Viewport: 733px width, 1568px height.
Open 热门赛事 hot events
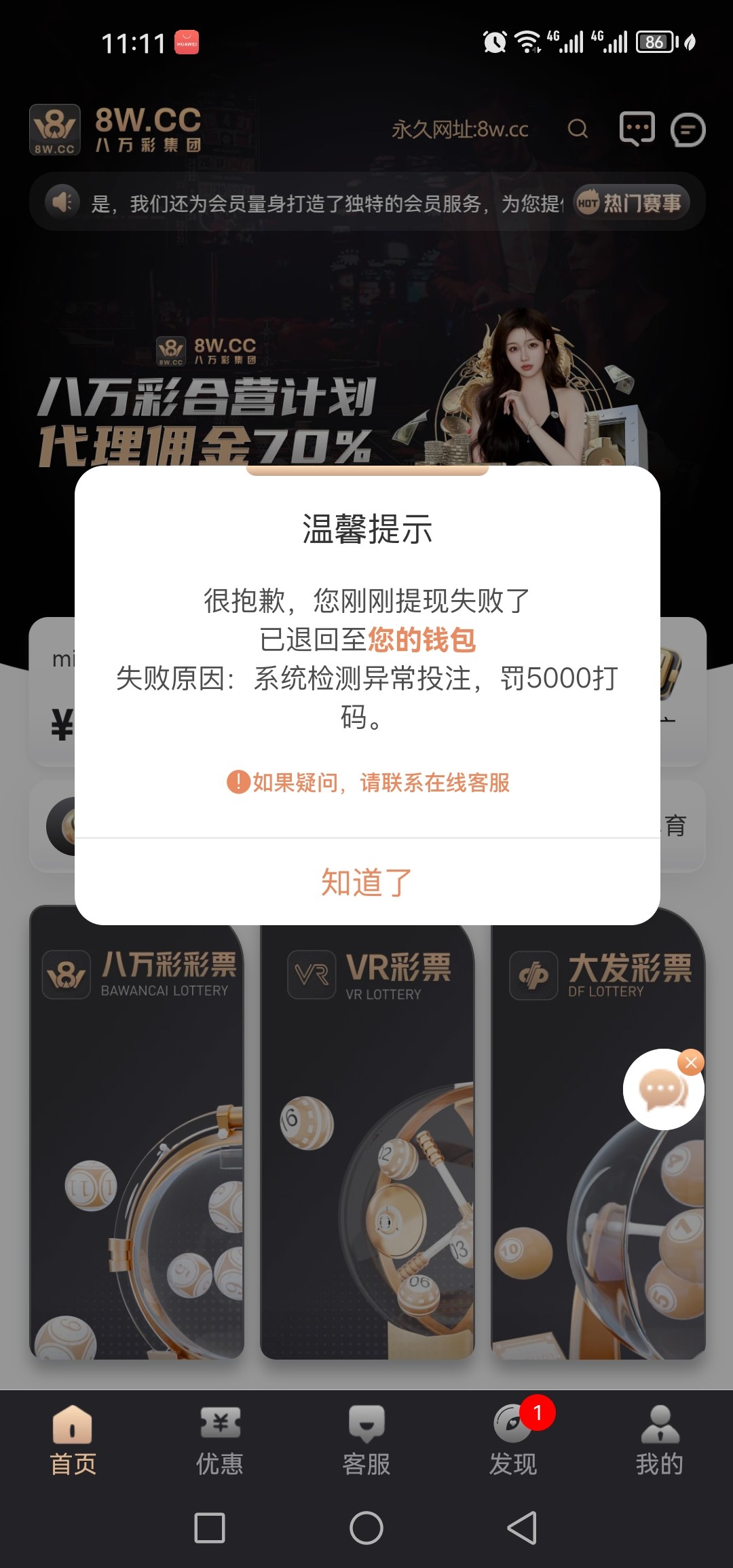pyautogui.click(x=631, y=203)
